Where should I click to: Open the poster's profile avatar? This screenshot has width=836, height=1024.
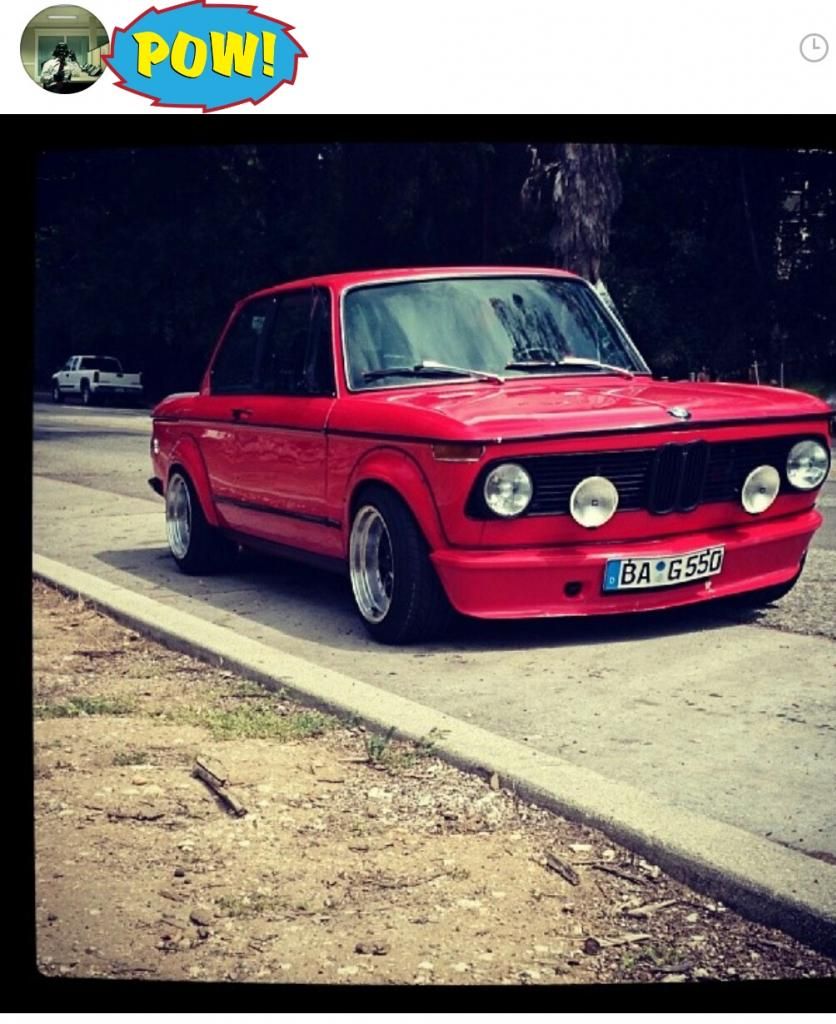click(64, 49)
